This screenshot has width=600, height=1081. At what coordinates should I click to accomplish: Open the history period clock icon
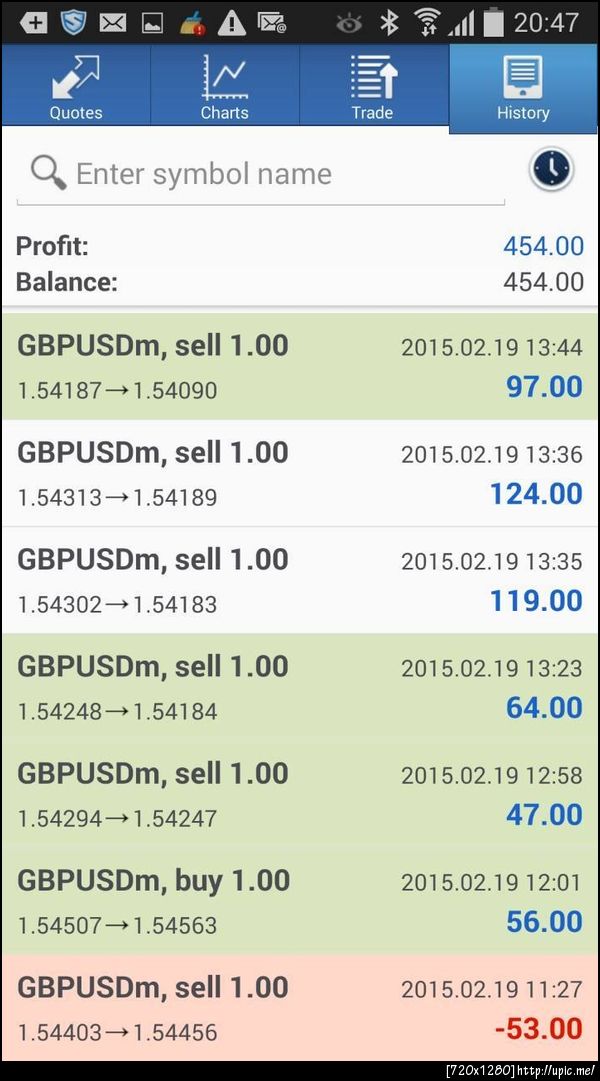pos(551,169)
